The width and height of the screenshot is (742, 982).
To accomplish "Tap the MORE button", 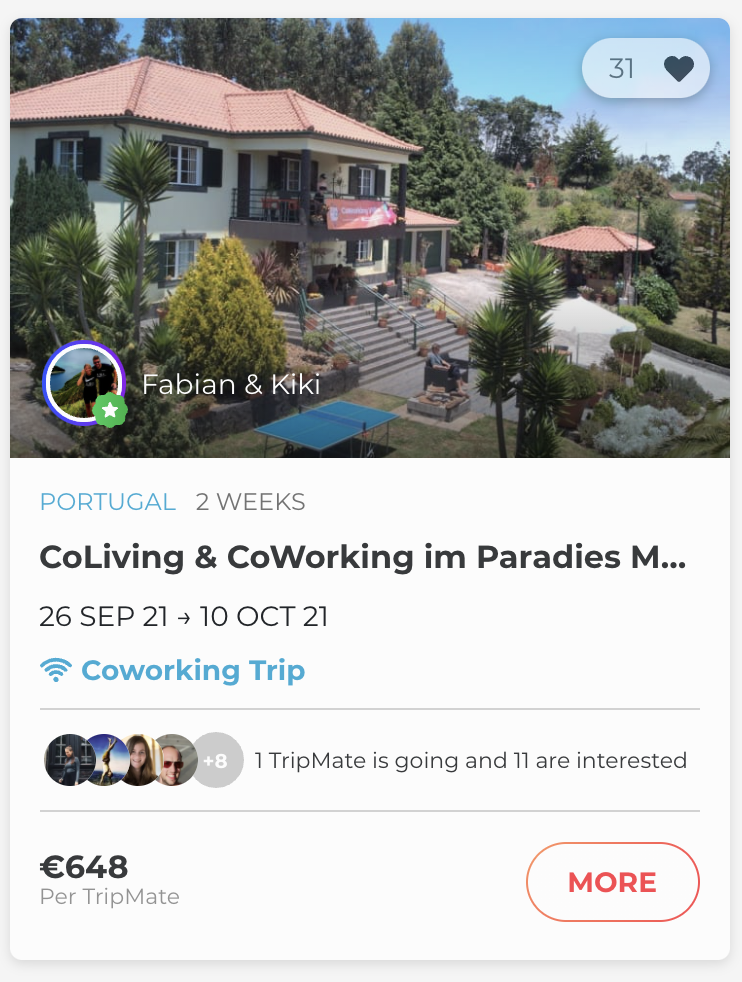I will pyautogui.click(x=612, y=881).
